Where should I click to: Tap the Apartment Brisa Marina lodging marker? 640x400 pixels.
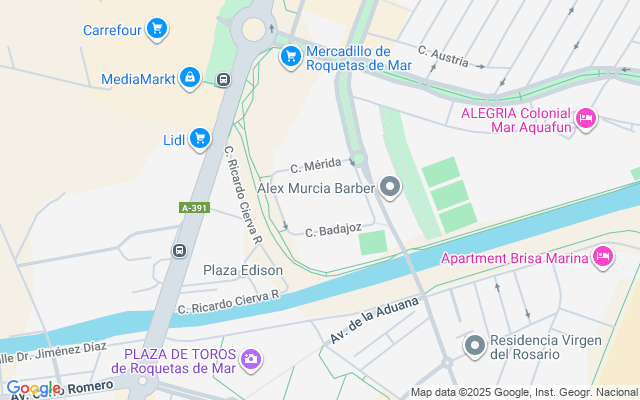[x=603, y=257]
